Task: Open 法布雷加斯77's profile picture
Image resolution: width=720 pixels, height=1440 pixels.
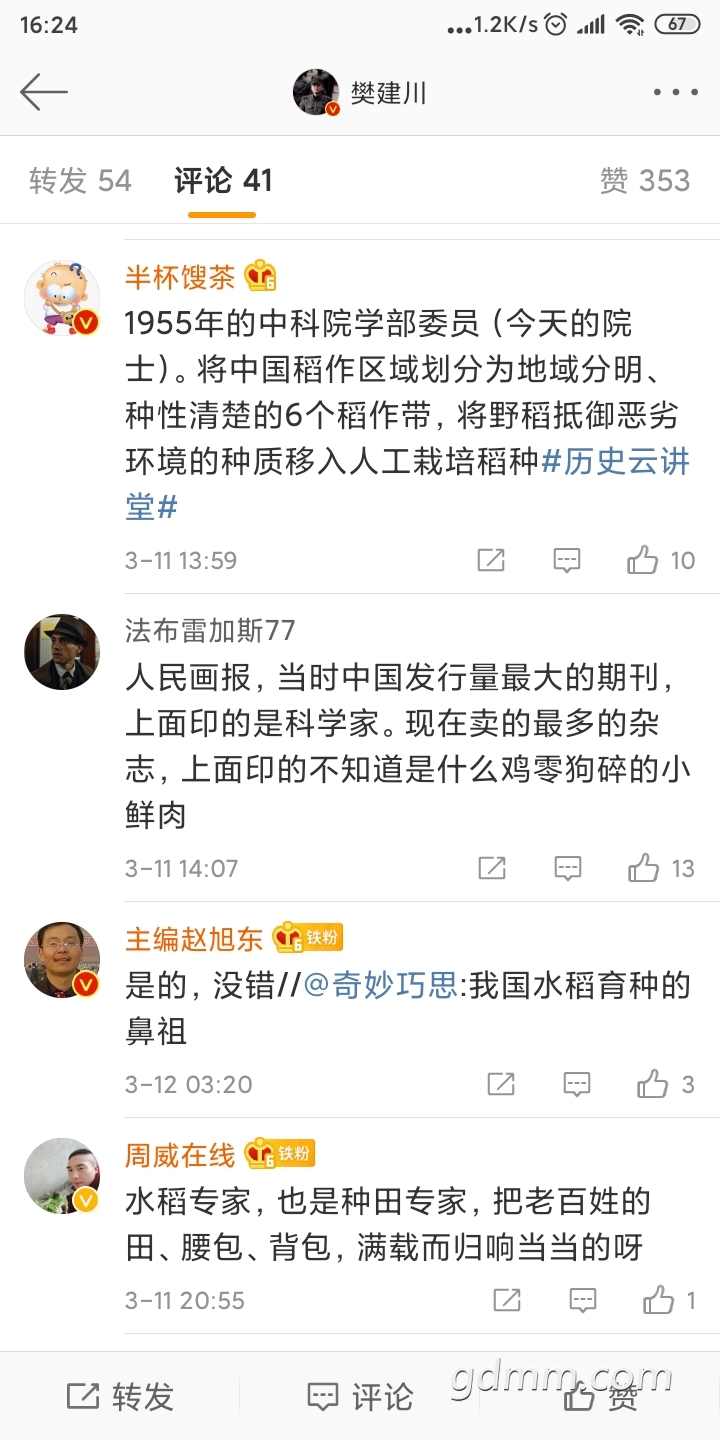Action: 62,652
